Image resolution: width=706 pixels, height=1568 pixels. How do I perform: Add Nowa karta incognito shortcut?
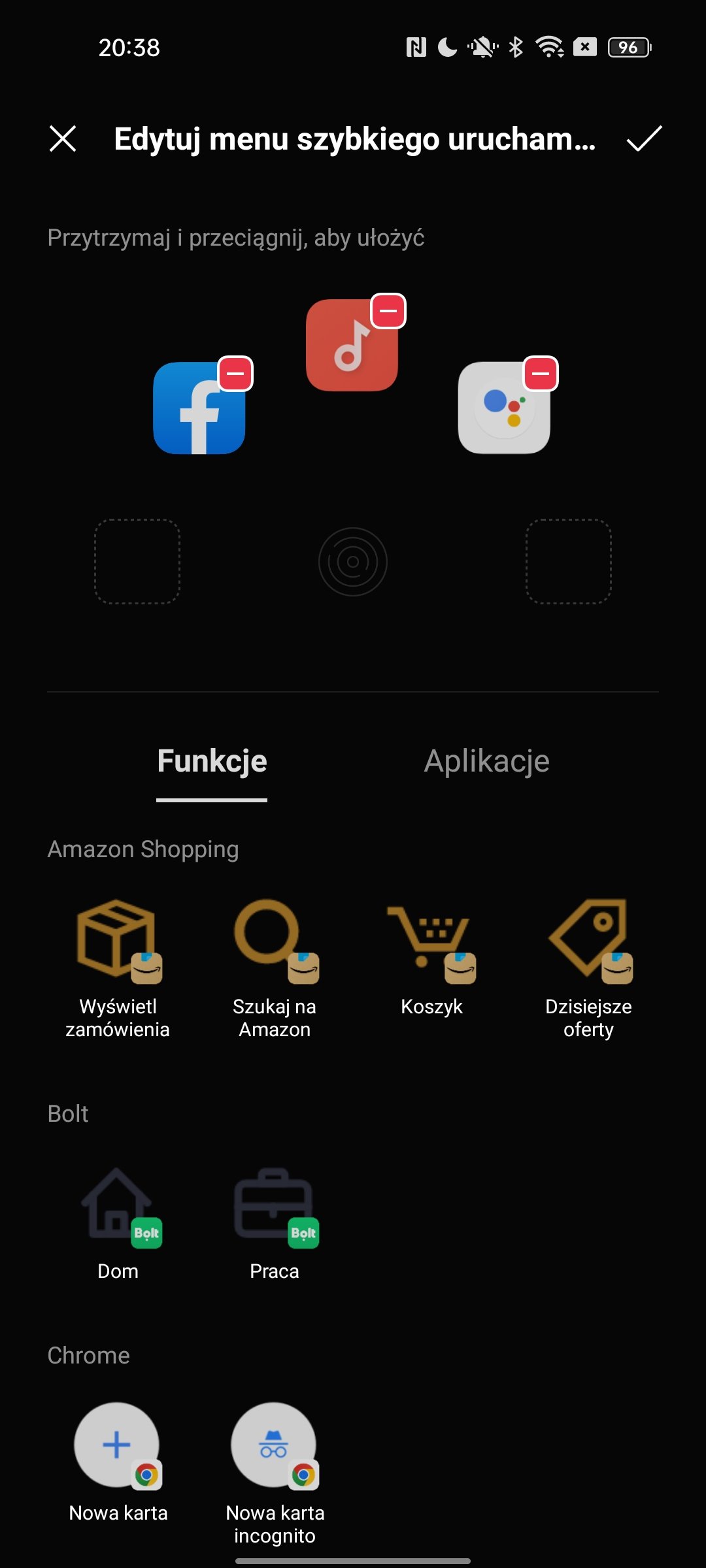point(275,1474)
